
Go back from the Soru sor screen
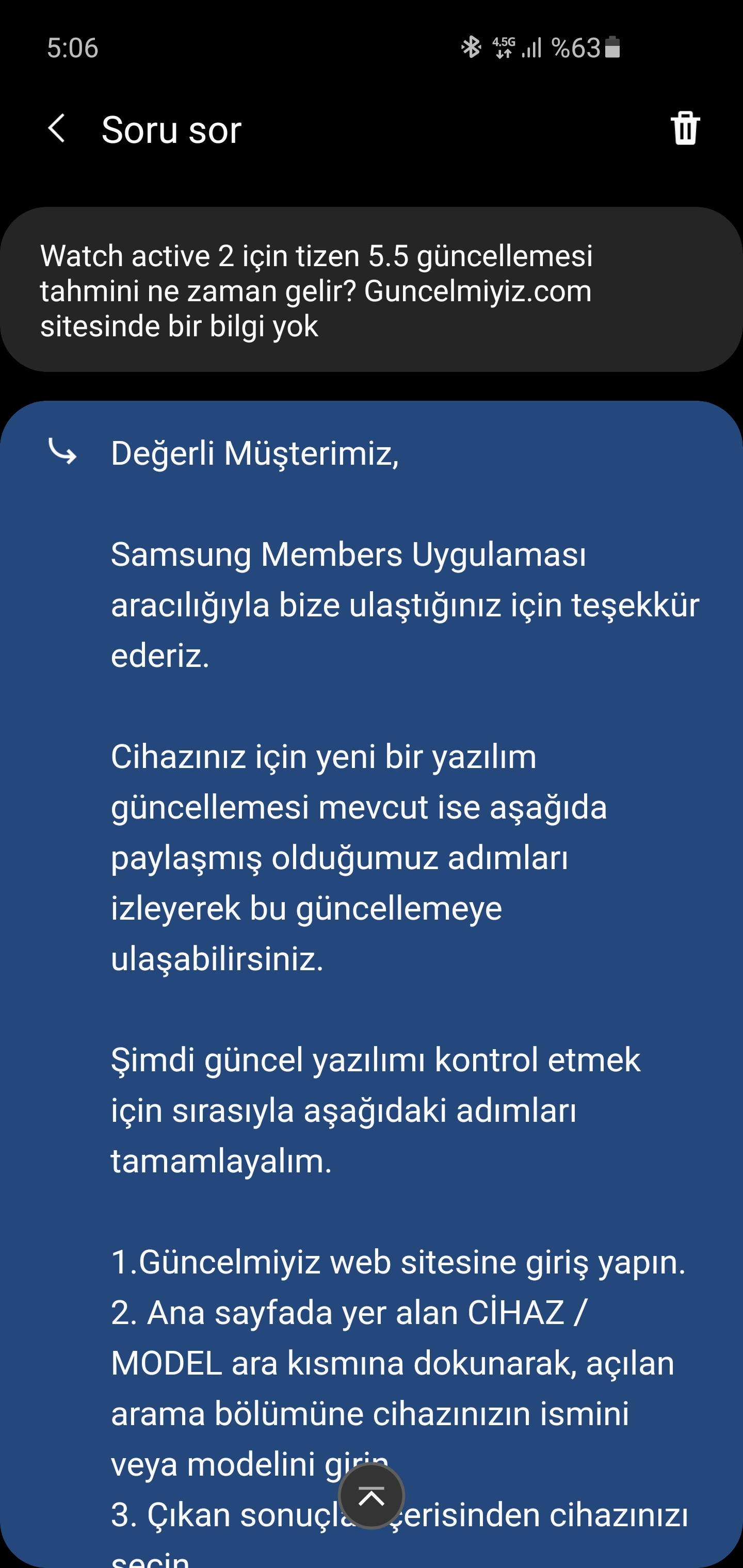(57, 128)
